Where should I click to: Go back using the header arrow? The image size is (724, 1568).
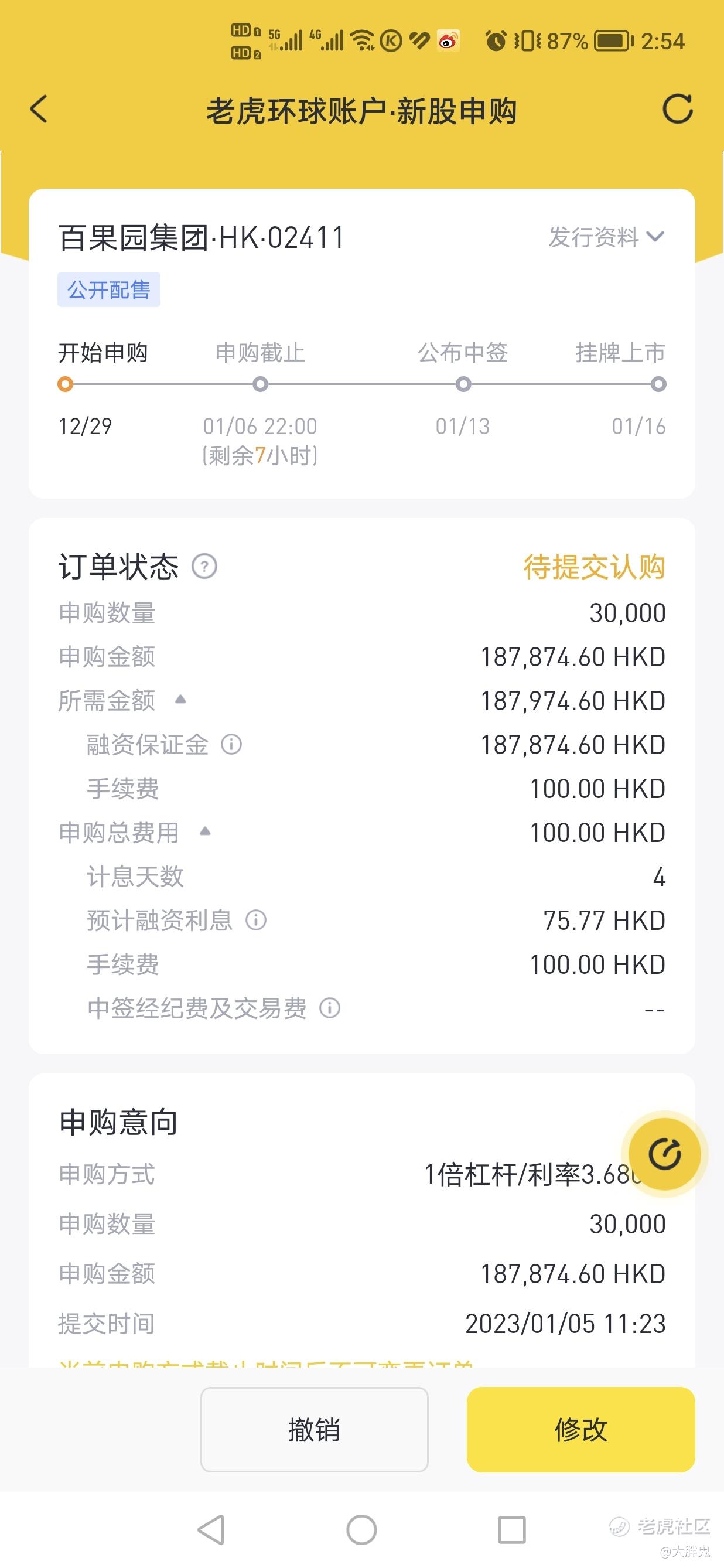click(x=39, y=110)
